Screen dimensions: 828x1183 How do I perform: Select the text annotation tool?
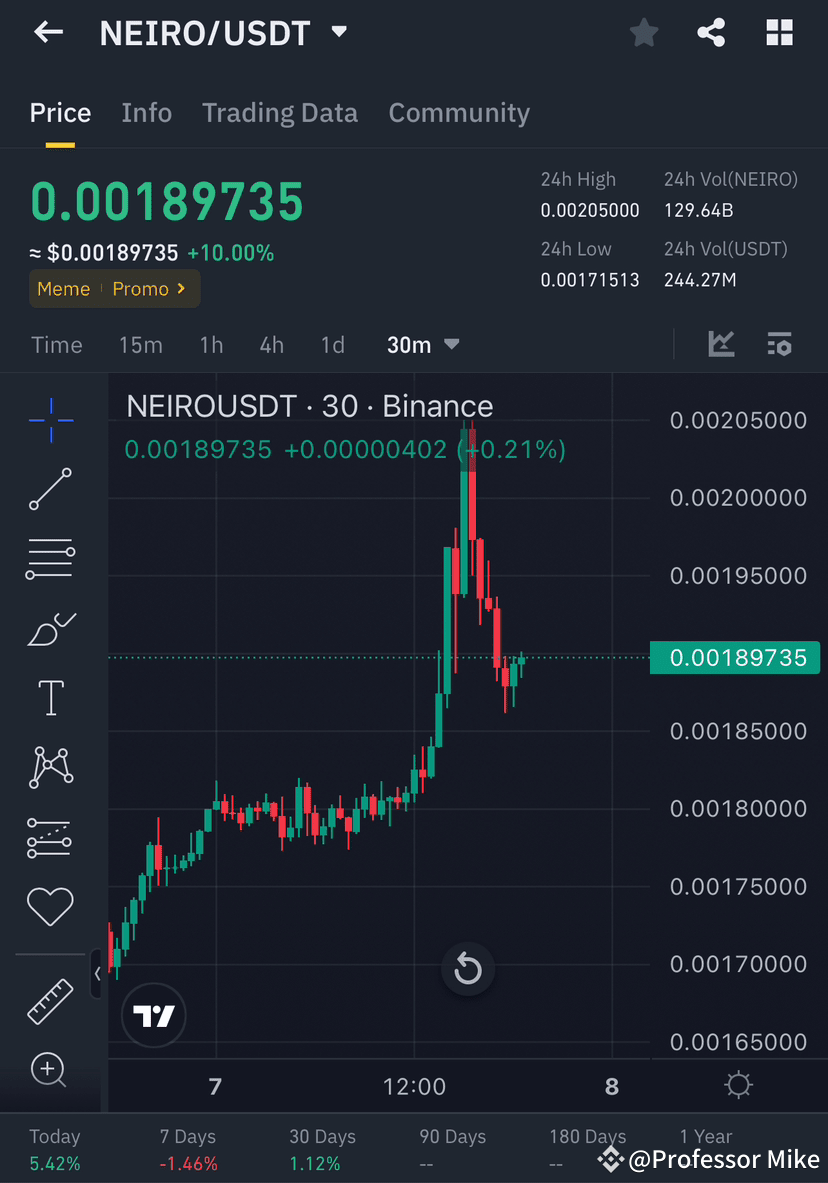50,697
